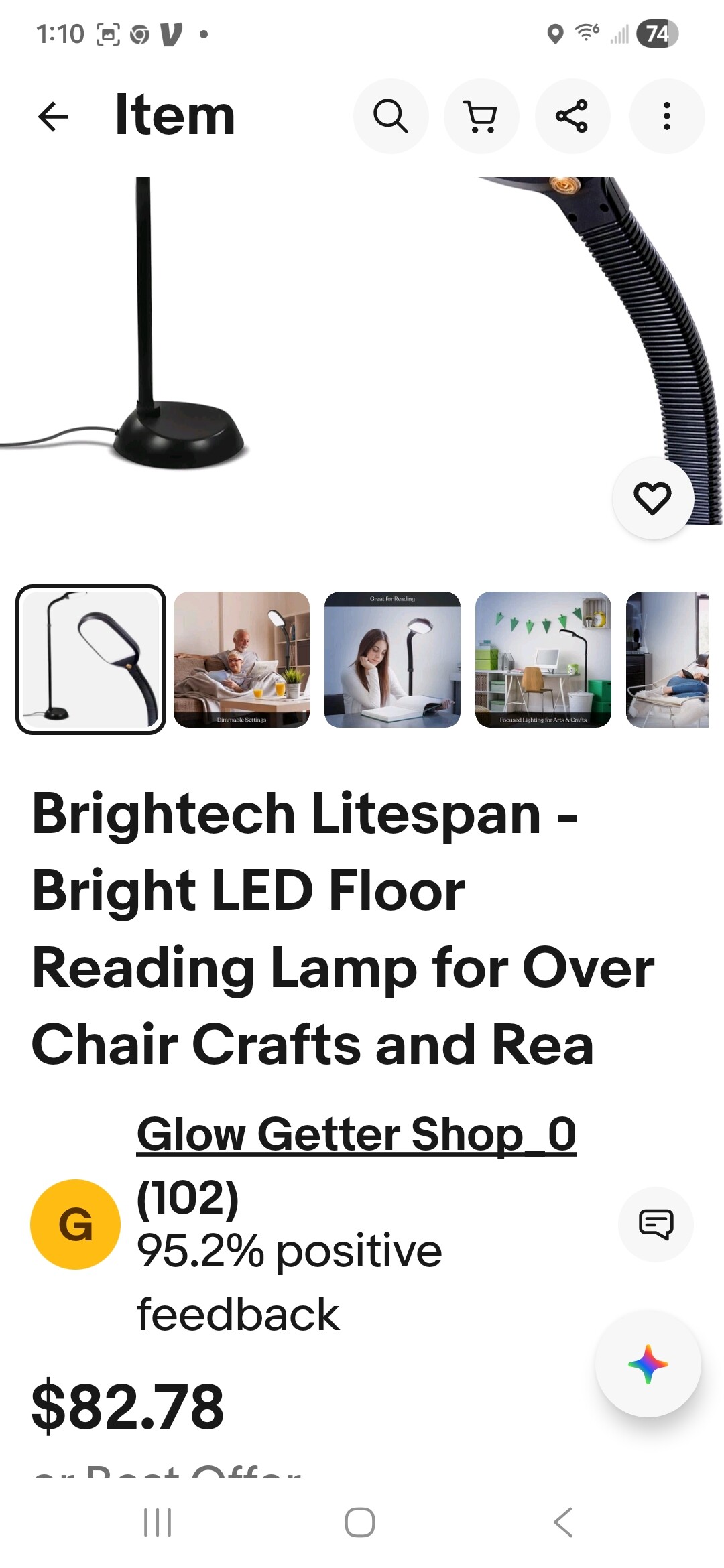The image size is (724, 1568).
Task: Open seller Glow Getter Shop_0 profile
Action: click(x=356, y=1134)
